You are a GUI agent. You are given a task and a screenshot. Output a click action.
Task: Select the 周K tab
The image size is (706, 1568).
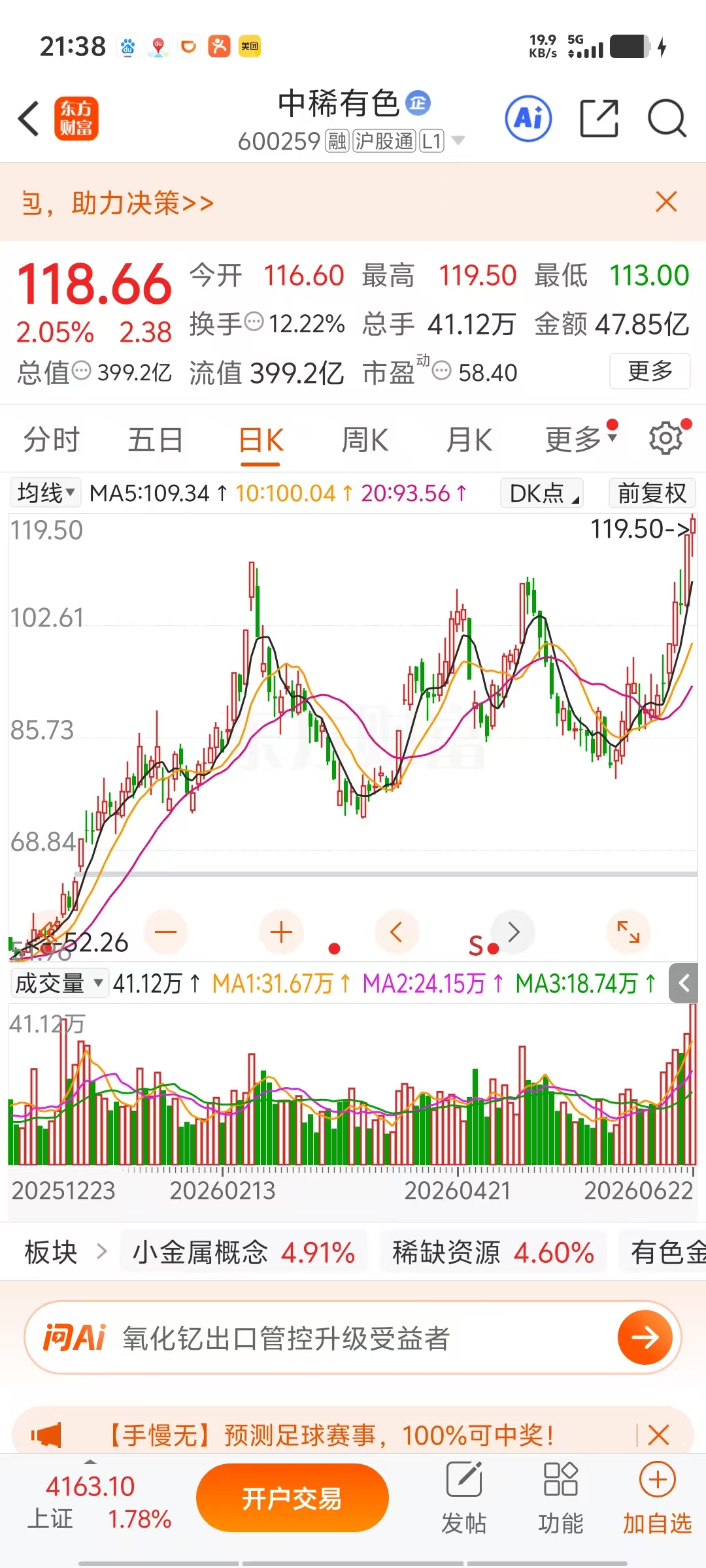(x=365, y=440)
